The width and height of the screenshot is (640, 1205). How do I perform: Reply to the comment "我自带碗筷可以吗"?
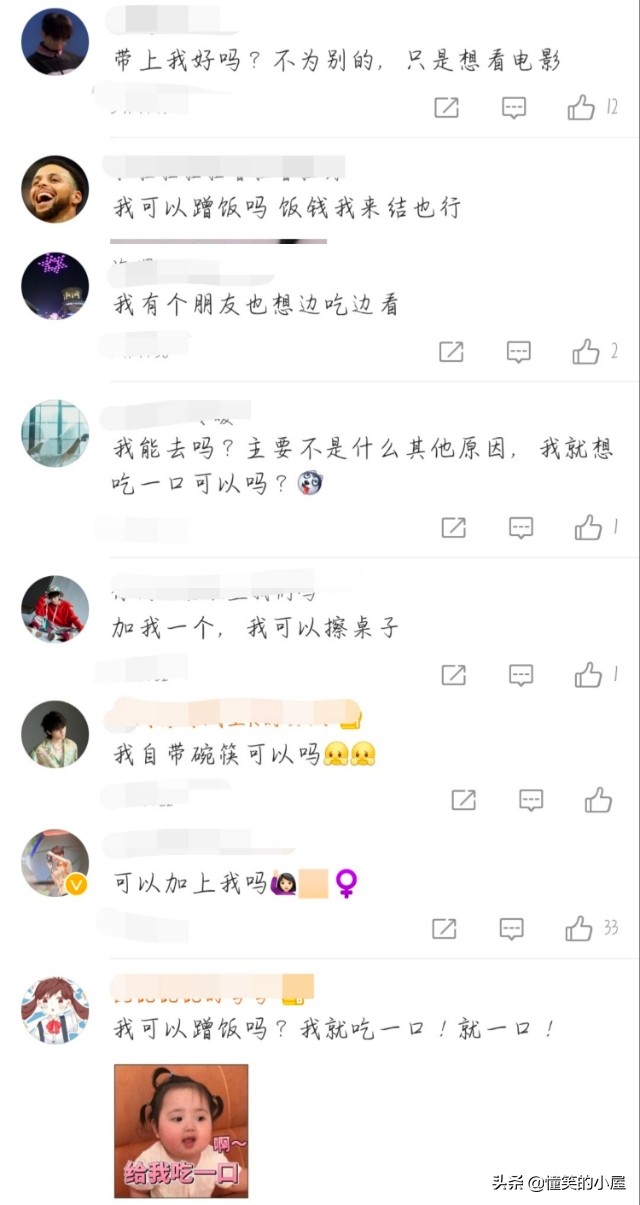(x=531, y=799)
